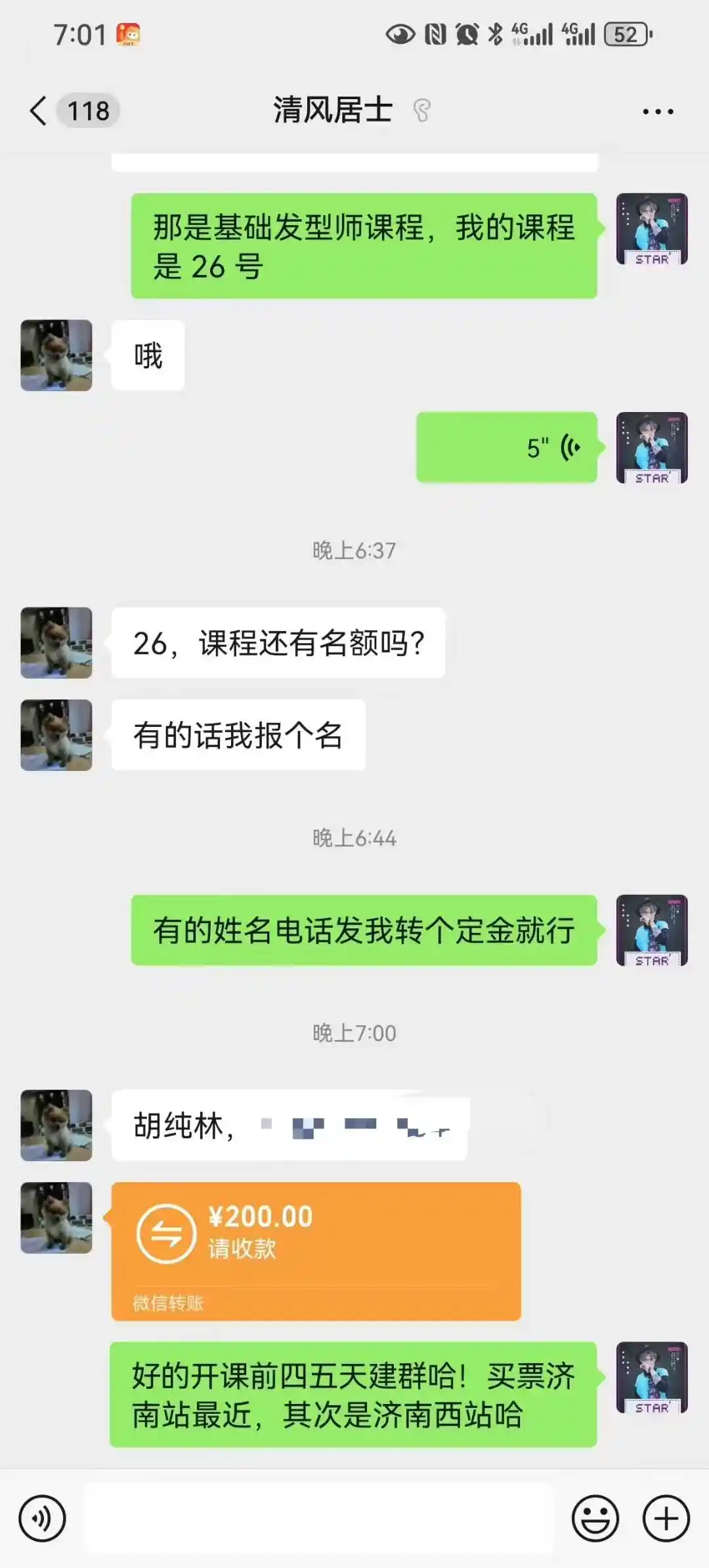Focus the message text field

tap(319, 1518)
